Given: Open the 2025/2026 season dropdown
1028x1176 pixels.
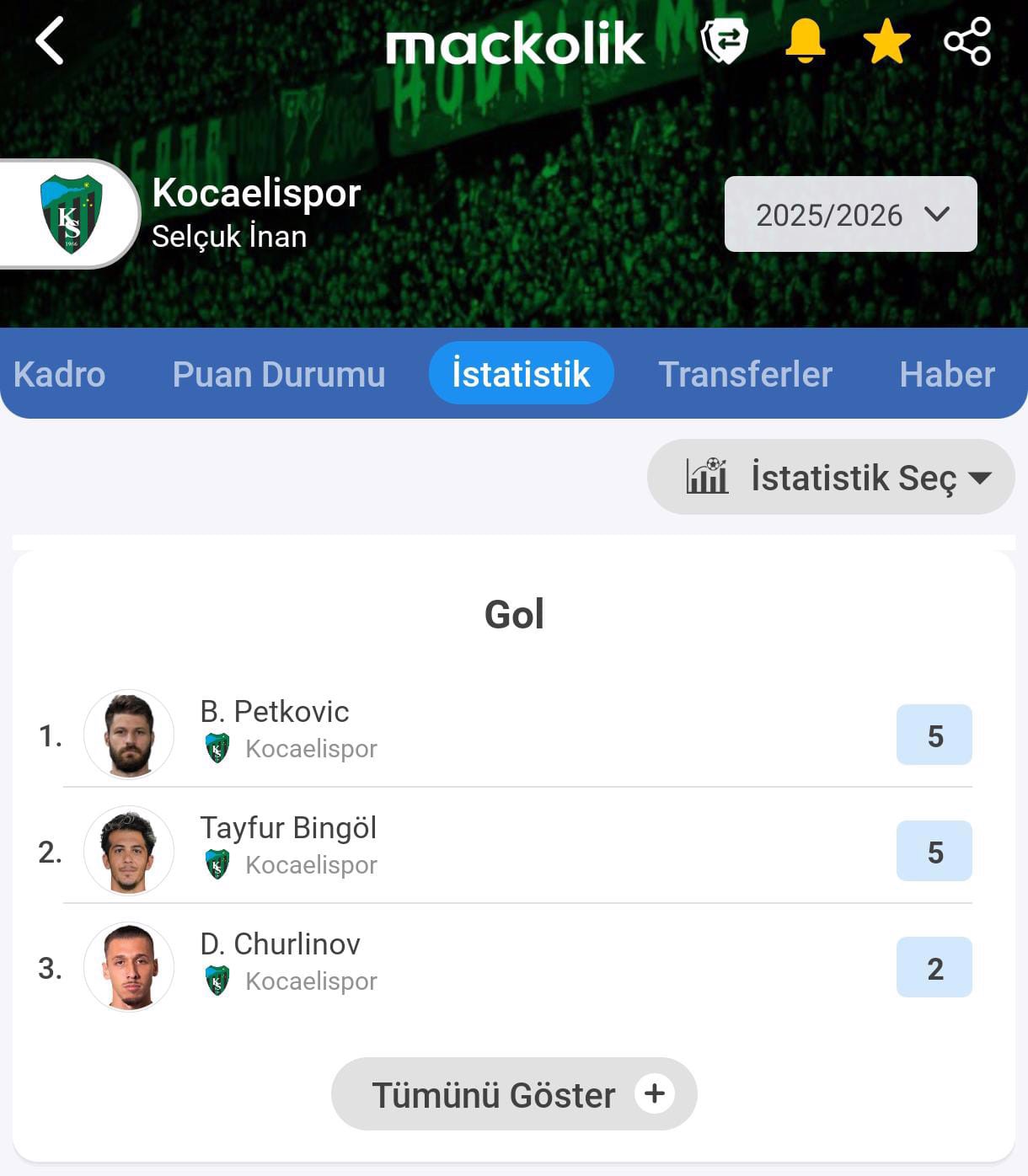Looking at the screenshot, I should point(850,214).
